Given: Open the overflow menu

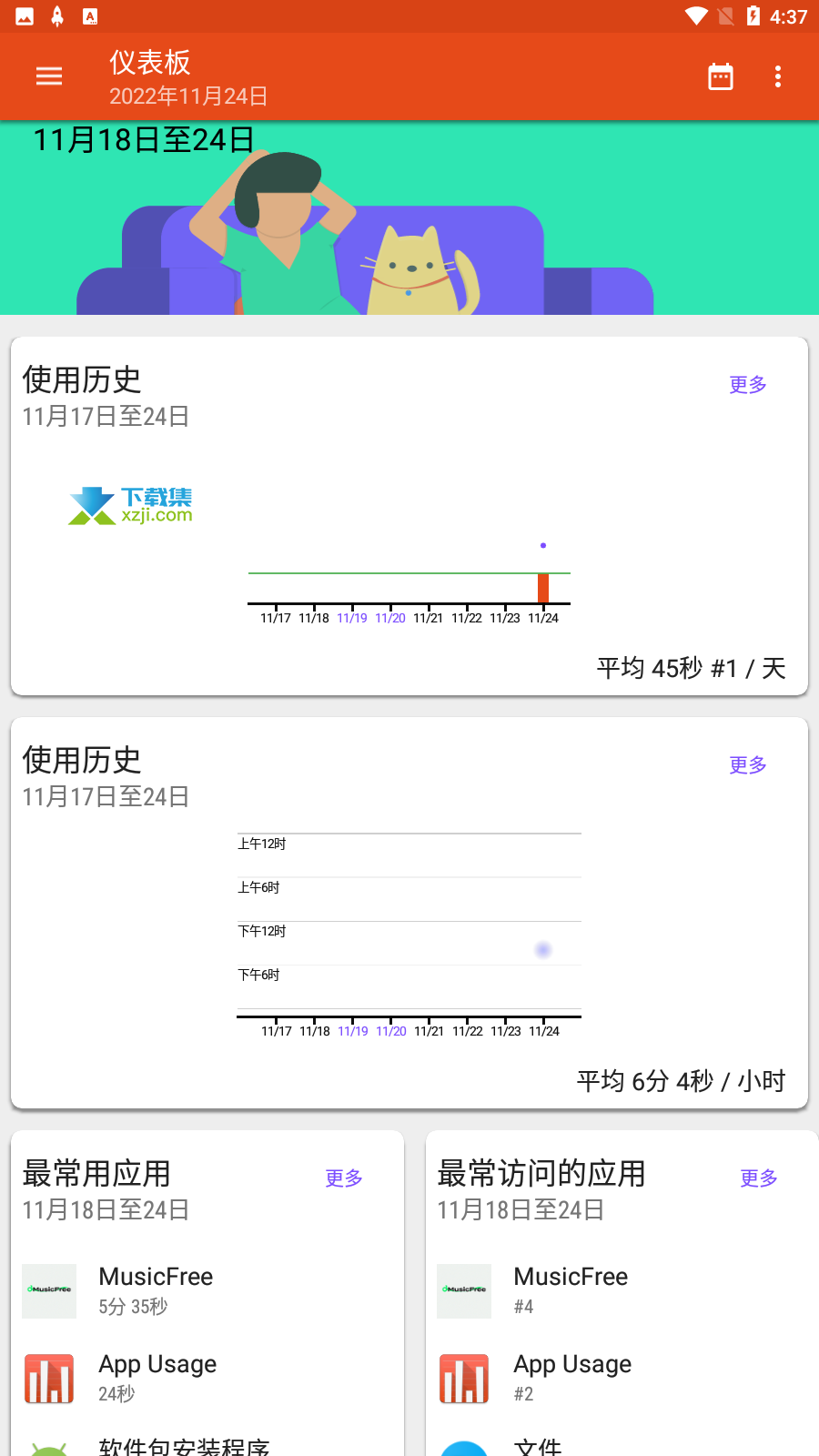Looking at the screenshot, I should [778, 76].
